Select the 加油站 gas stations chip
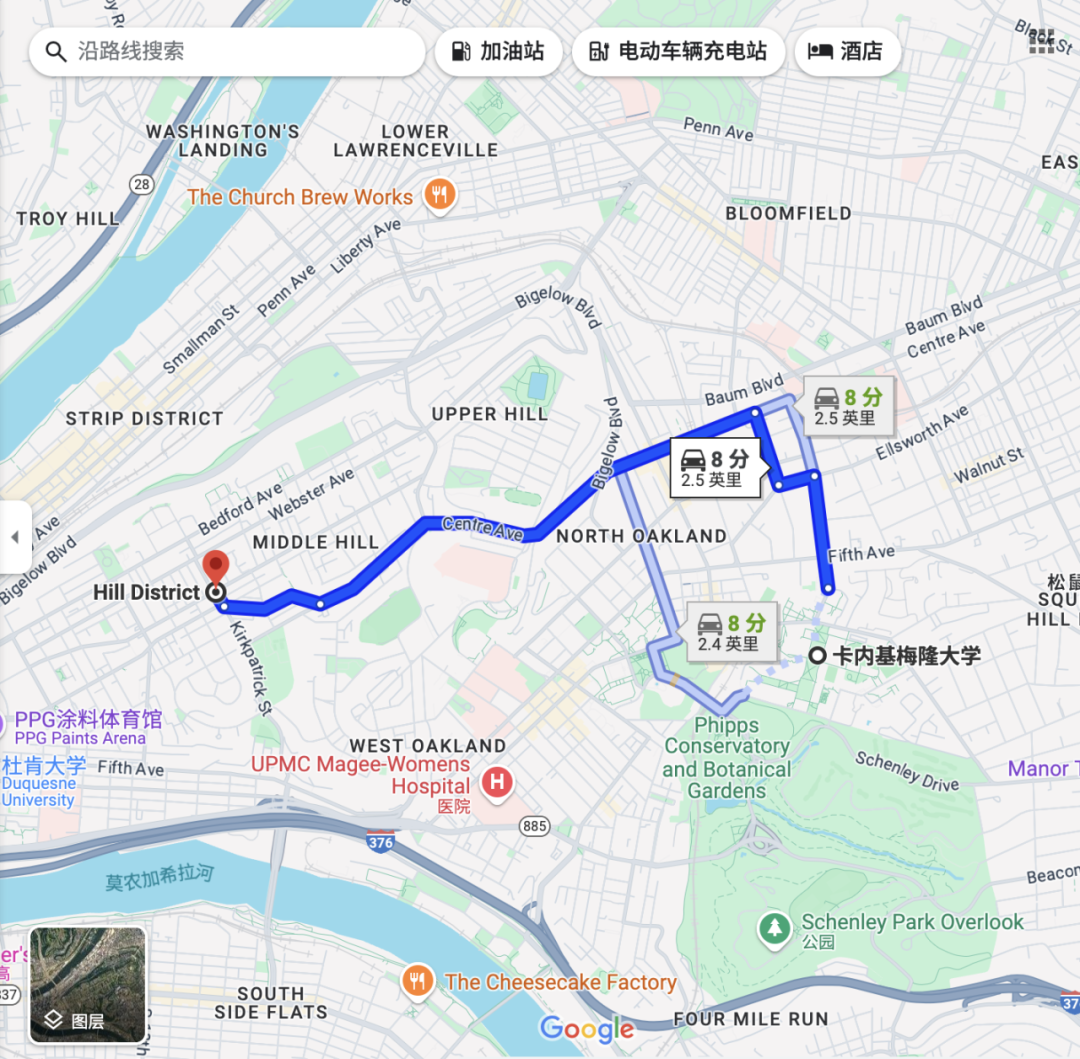The image size is (1080, 1059). (497, 52)
